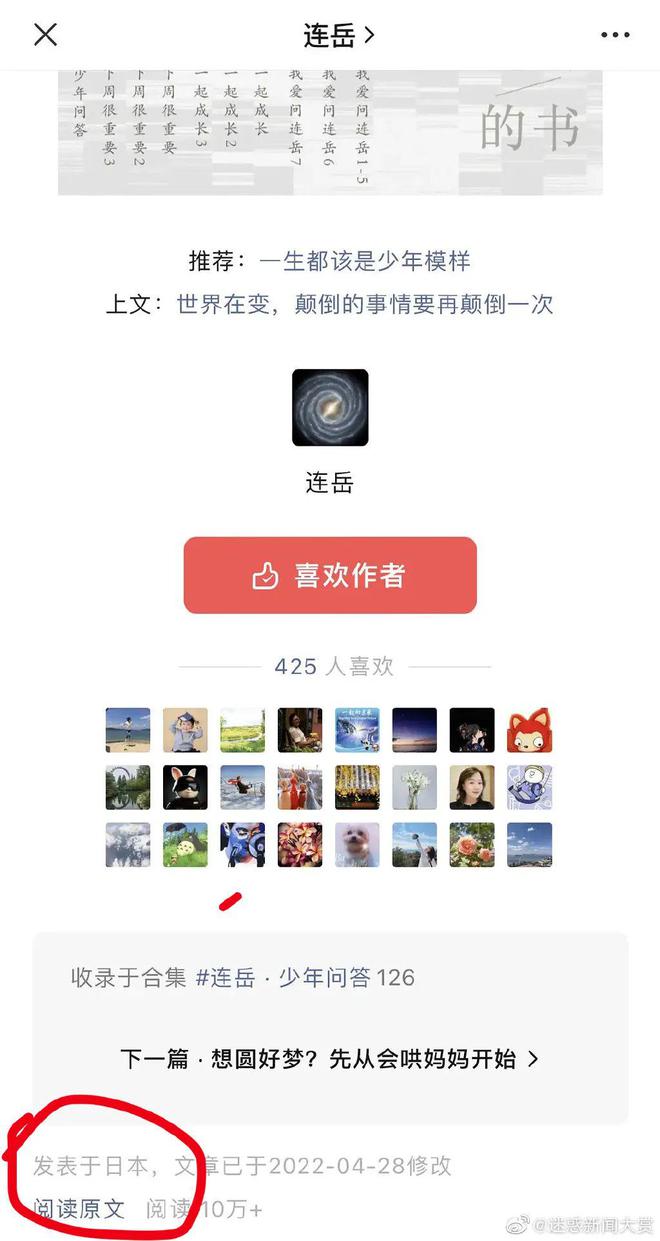Screen dimensions: 660x1241
Task: Tap 阅读原文 to read the original
Action: pyautogui.click(x=80, y=1209)
